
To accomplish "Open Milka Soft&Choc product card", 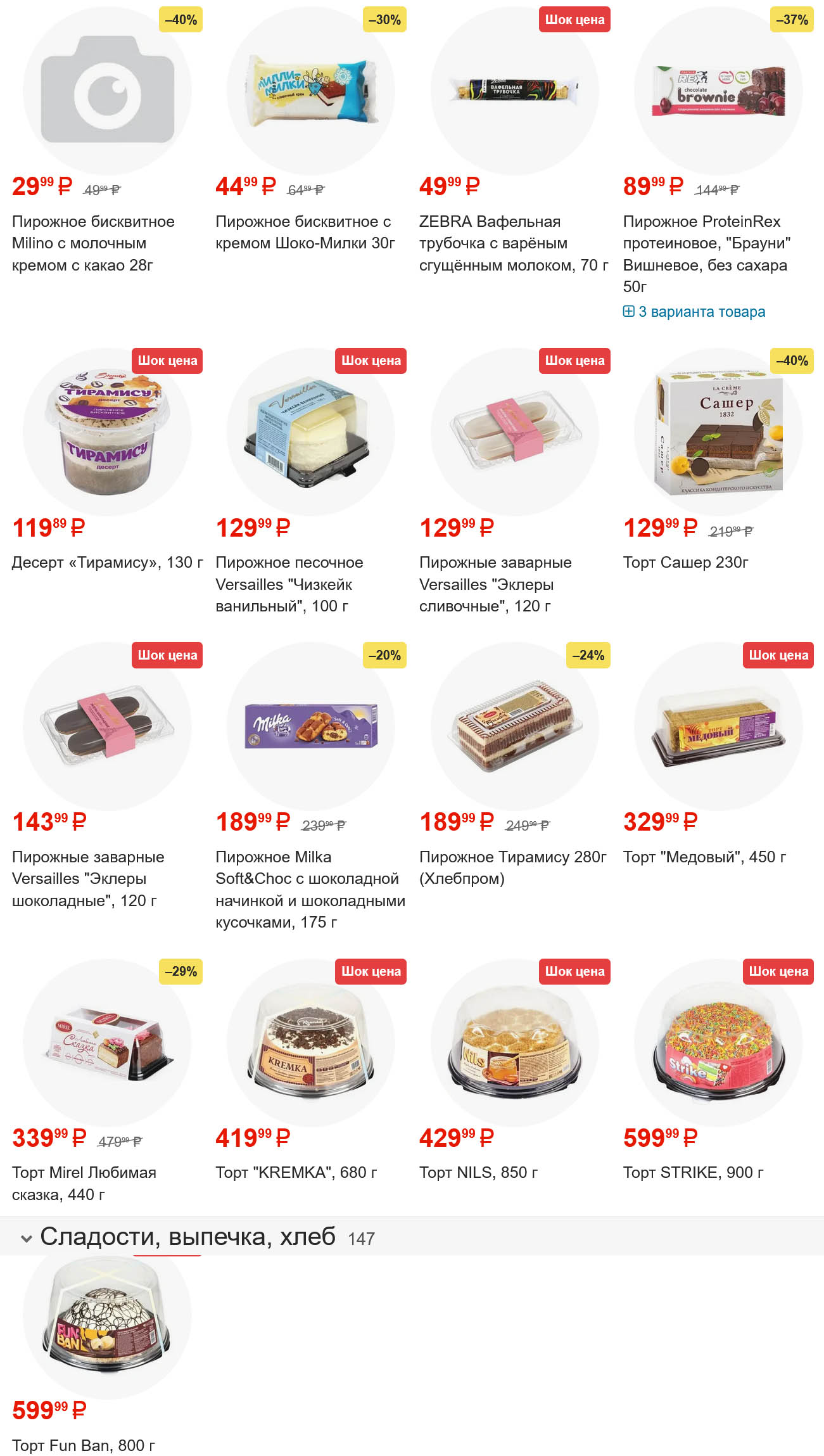I will (310, 889).
